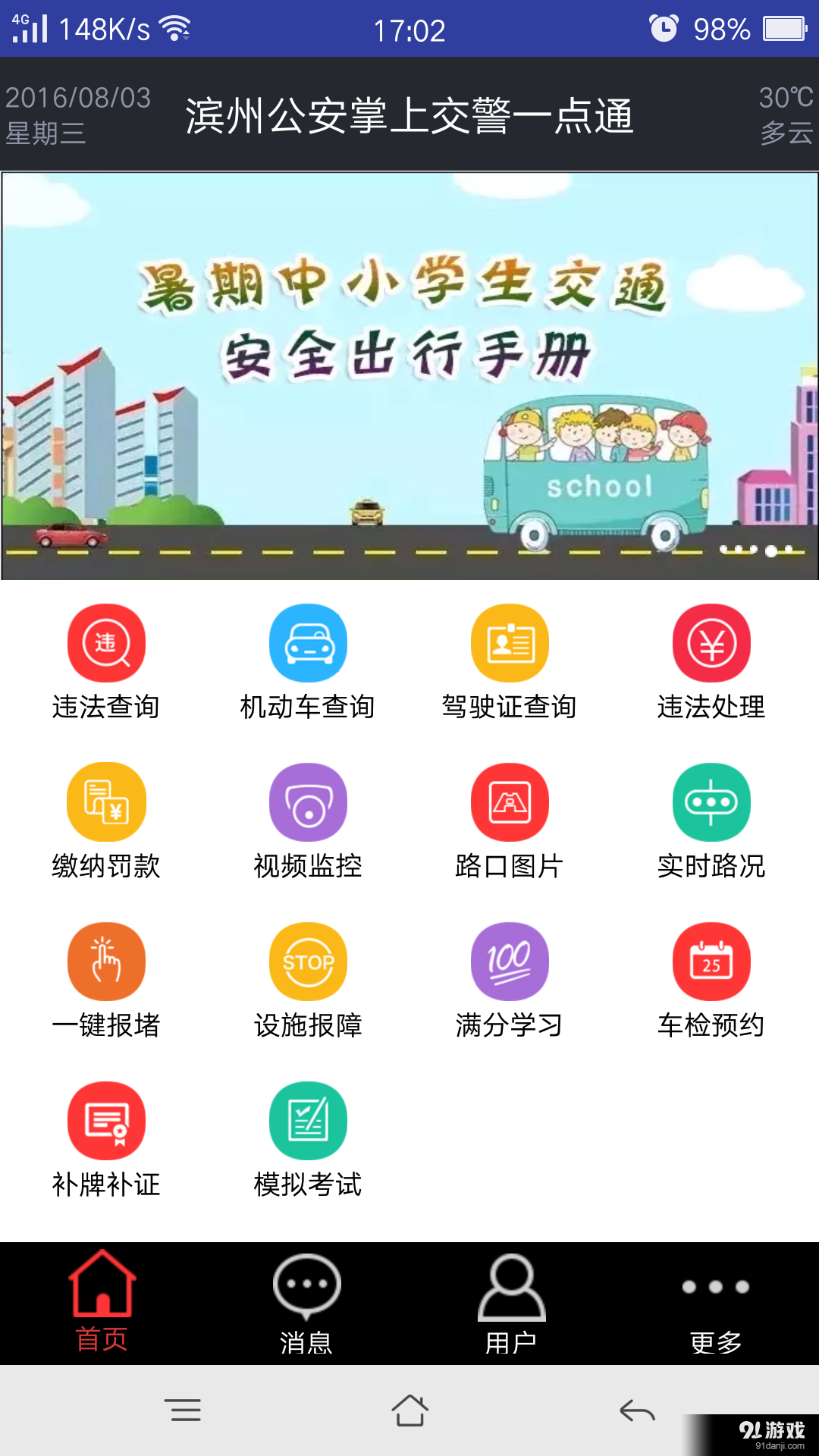The height and width of the screenshot is (1456, 819).
Task: Tap the 车检预约 inspection appointment calendar icon
Action: pyautogui.click(x=711, y=961)
